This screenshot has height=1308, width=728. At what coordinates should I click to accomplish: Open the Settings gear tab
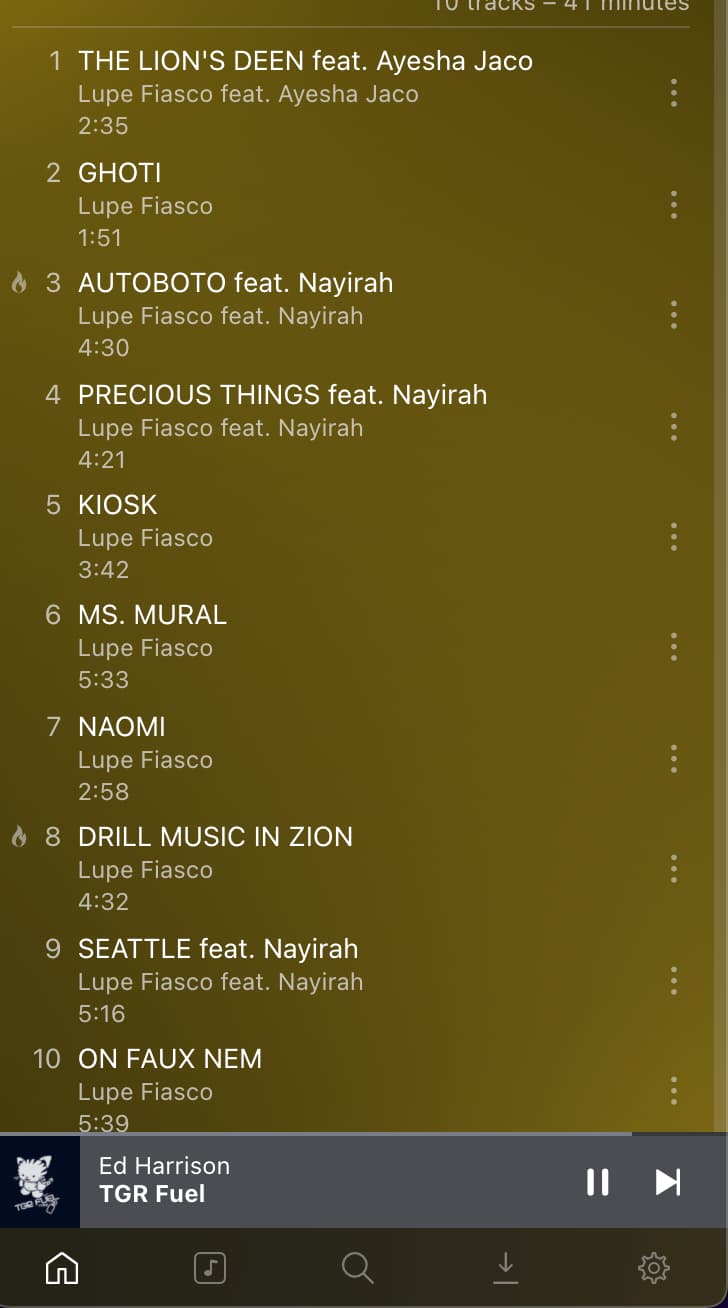653,1269
